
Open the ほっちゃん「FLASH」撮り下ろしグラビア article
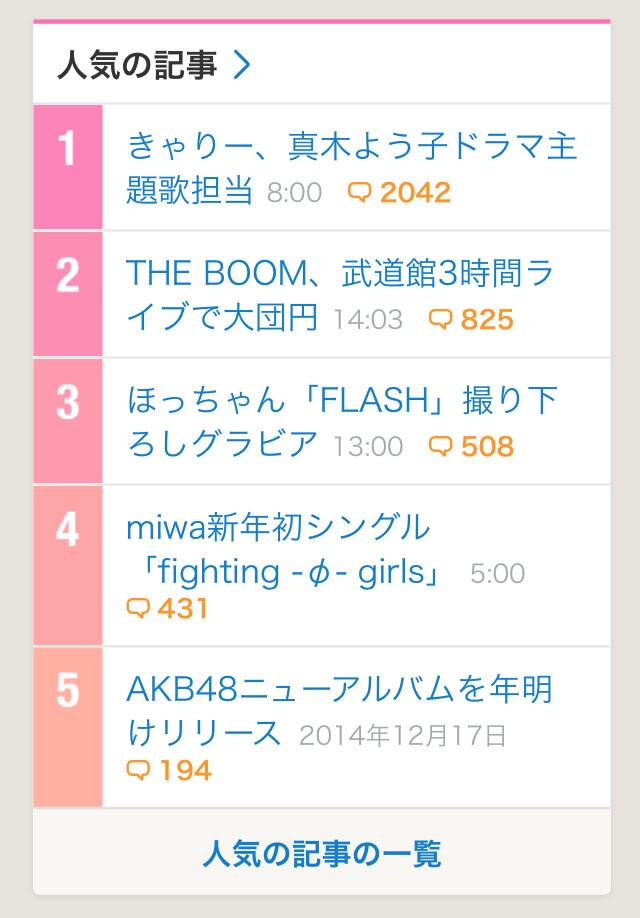point(340,421)
